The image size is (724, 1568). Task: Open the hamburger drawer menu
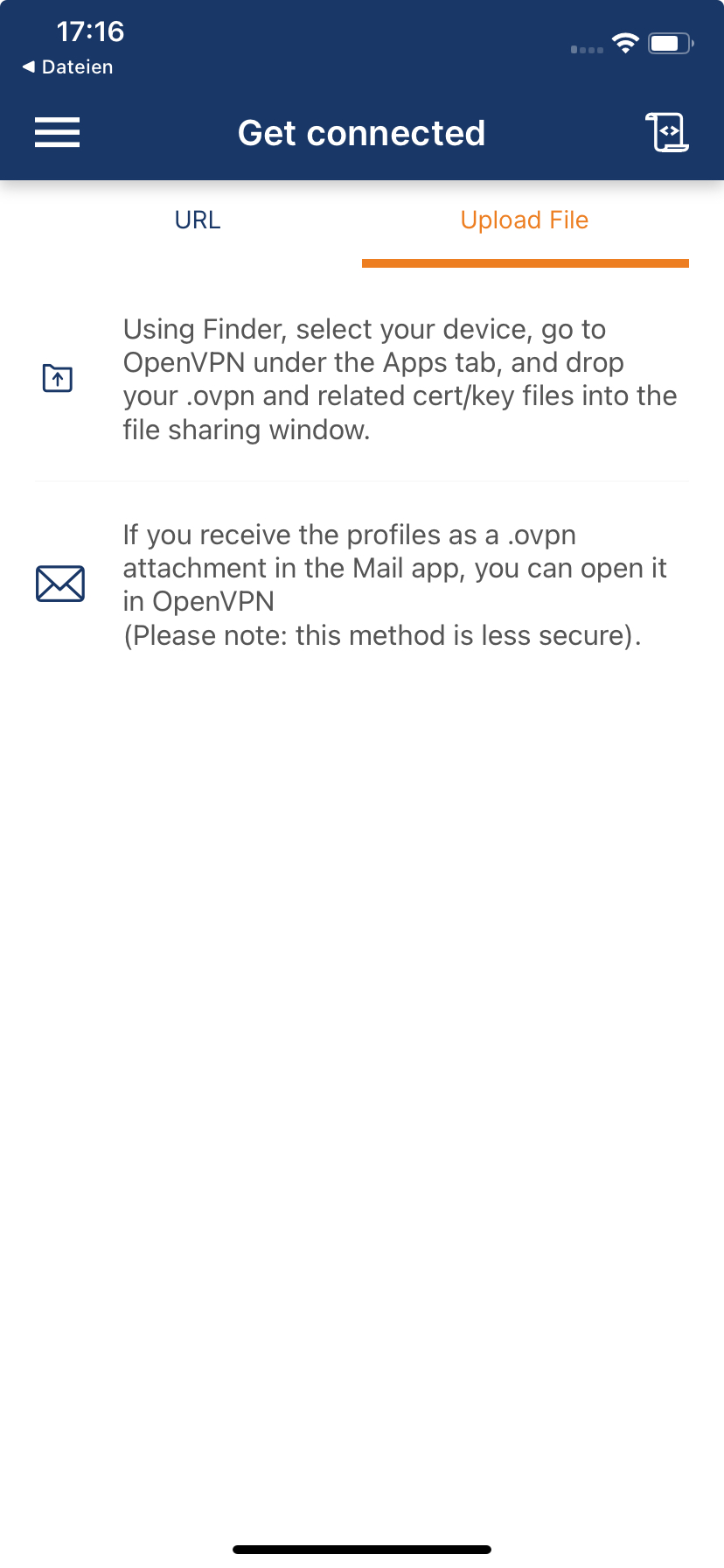[x=57, y=133]
